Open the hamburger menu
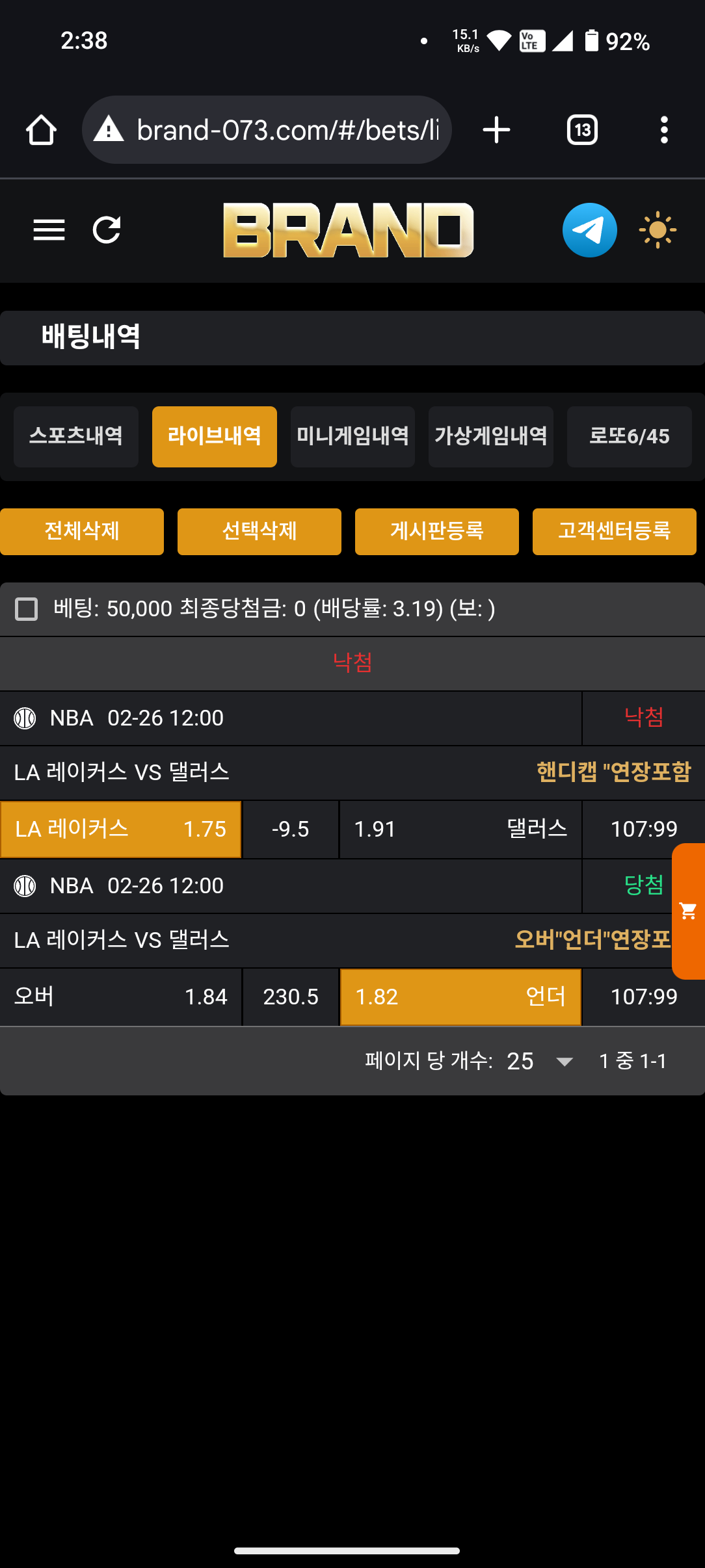705x1568 pixels. pos(49,230)
